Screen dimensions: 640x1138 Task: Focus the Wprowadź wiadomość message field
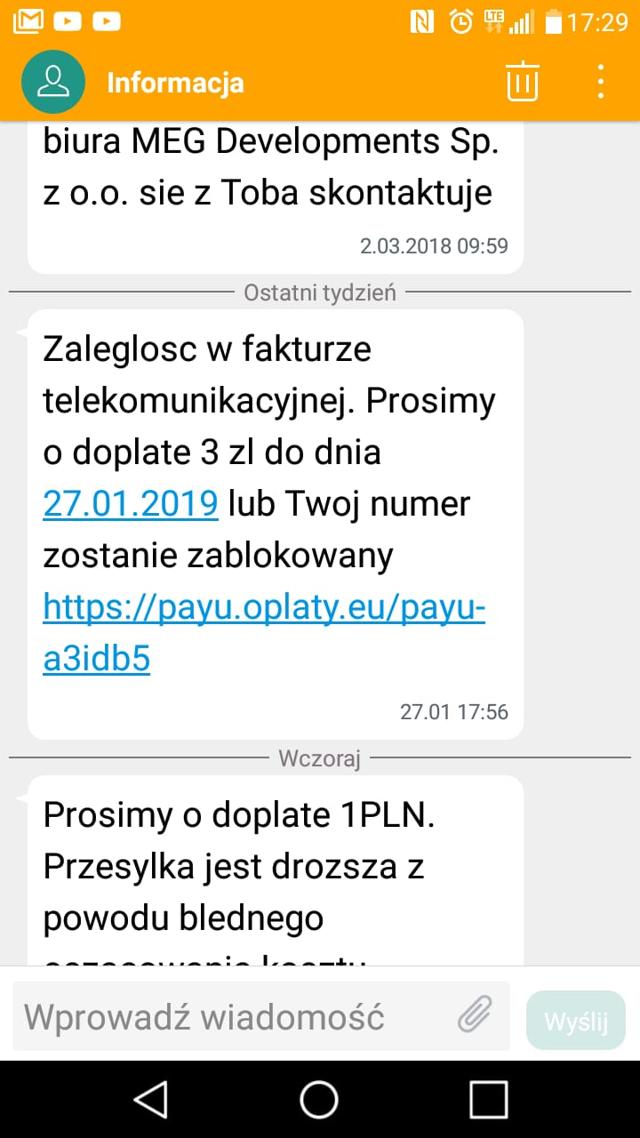(x=235, y=1017)
